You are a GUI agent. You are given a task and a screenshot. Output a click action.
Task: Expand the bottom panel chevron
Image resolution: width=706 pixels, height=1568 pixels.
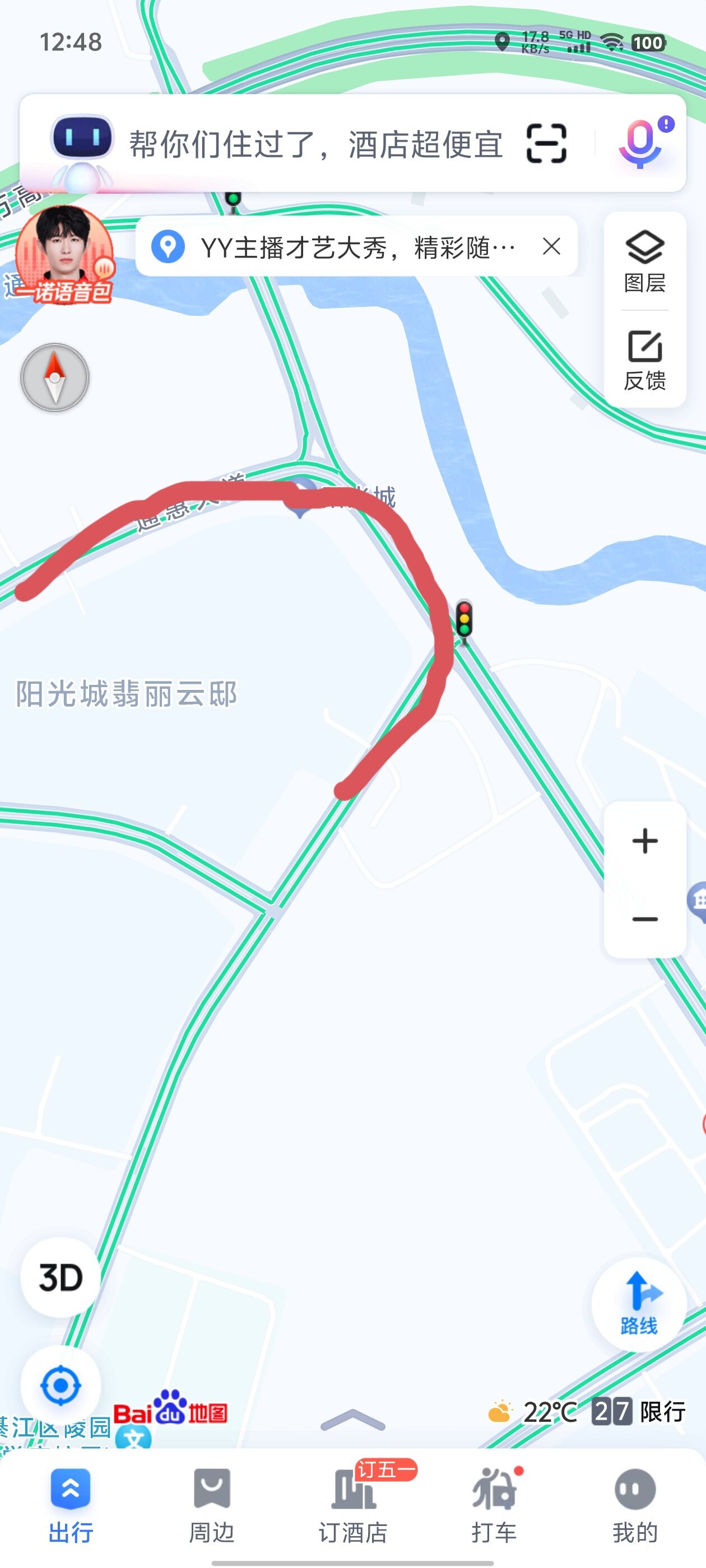(x=352, y=1420)
